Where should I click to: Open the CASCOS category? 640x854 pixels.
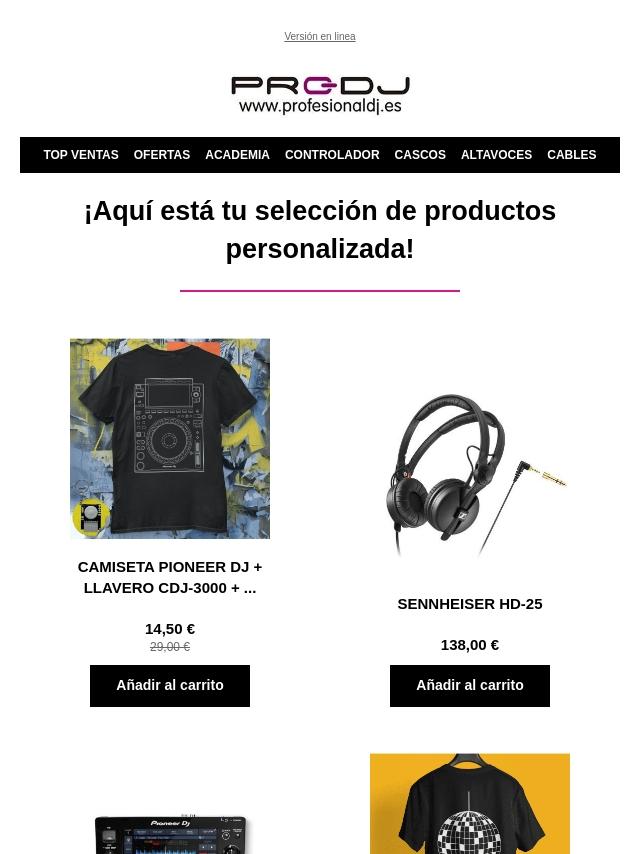click(420, 155)
